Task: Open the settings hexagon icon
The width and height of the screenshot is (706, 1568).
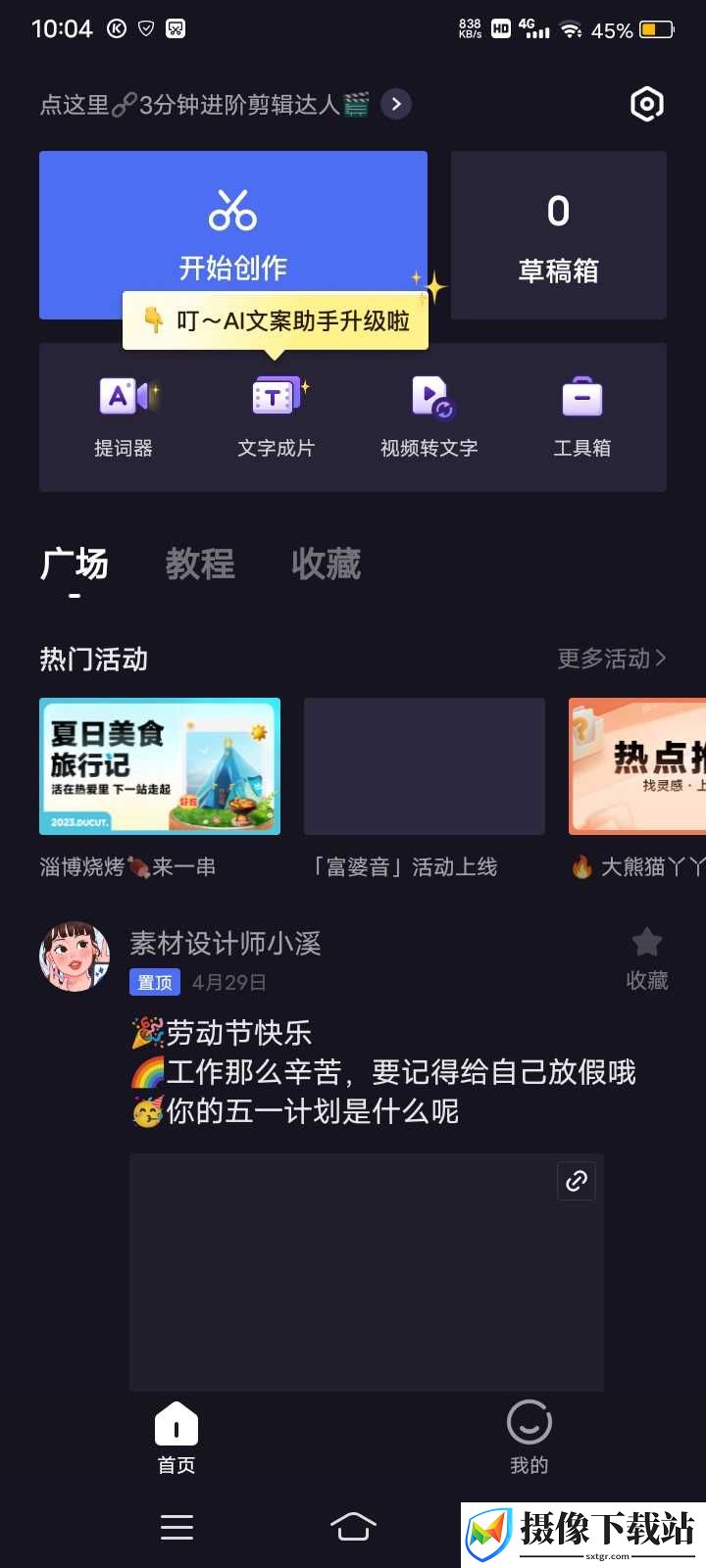Action: coord(646,104)
